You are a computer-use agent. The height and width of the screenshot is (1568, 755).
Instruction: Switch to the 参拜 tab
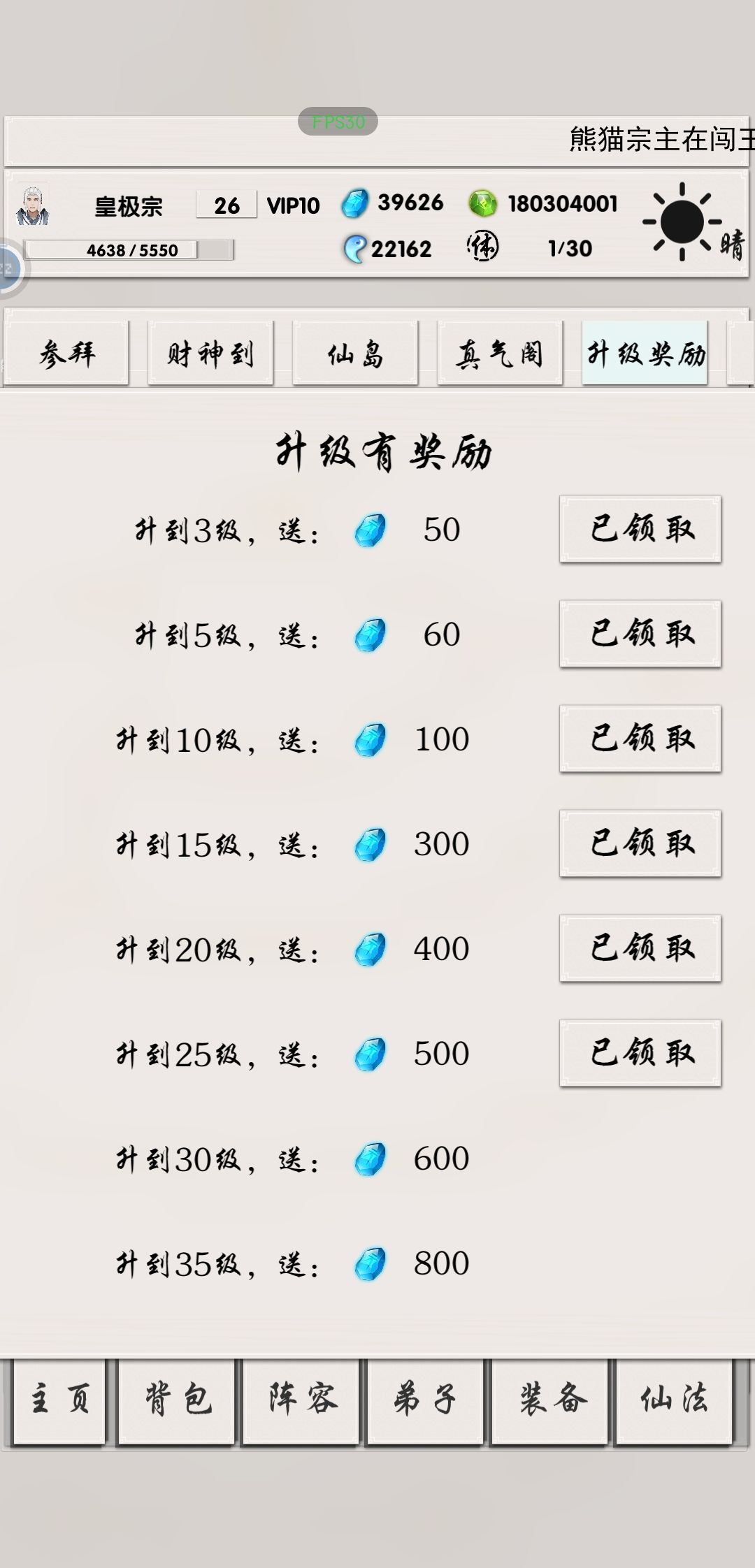coord(68,354)
